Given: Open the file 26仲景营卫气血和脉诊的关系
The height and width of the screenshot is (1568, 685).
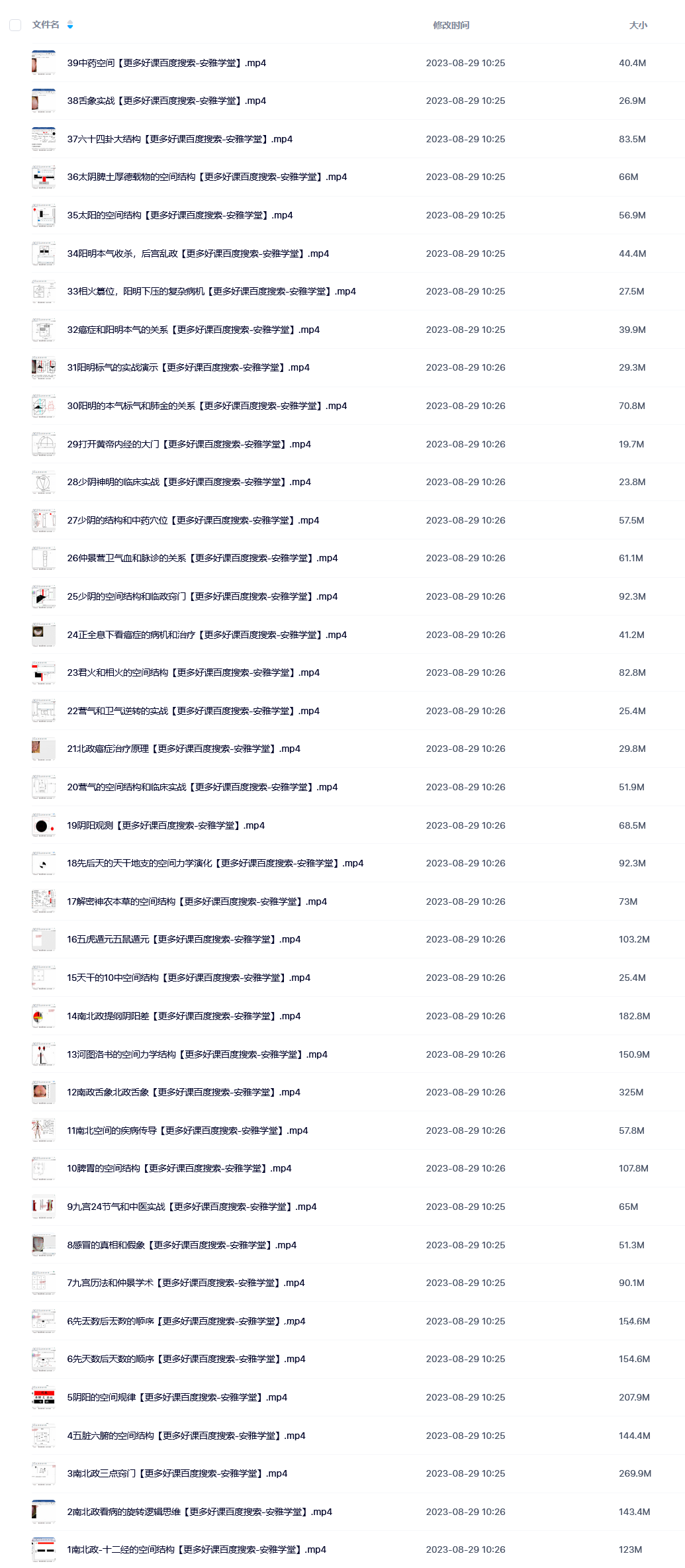Looking at the screenshot, I should pos(202,558).
